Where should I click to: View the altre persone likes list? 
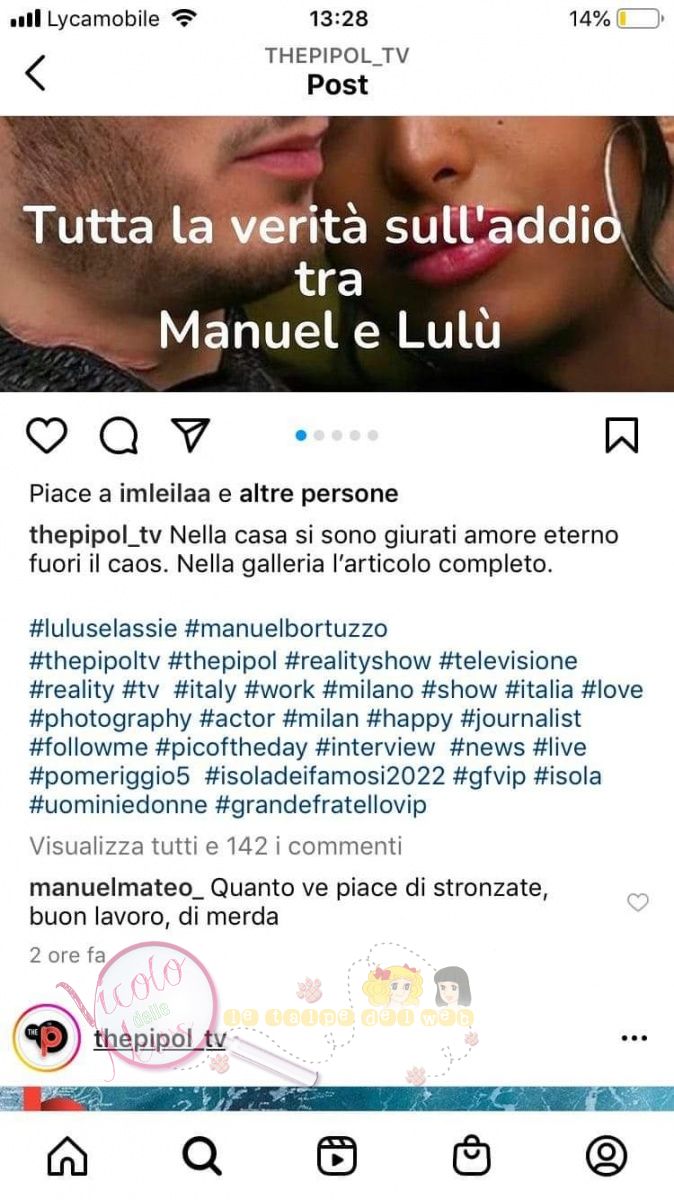point(318,494)
